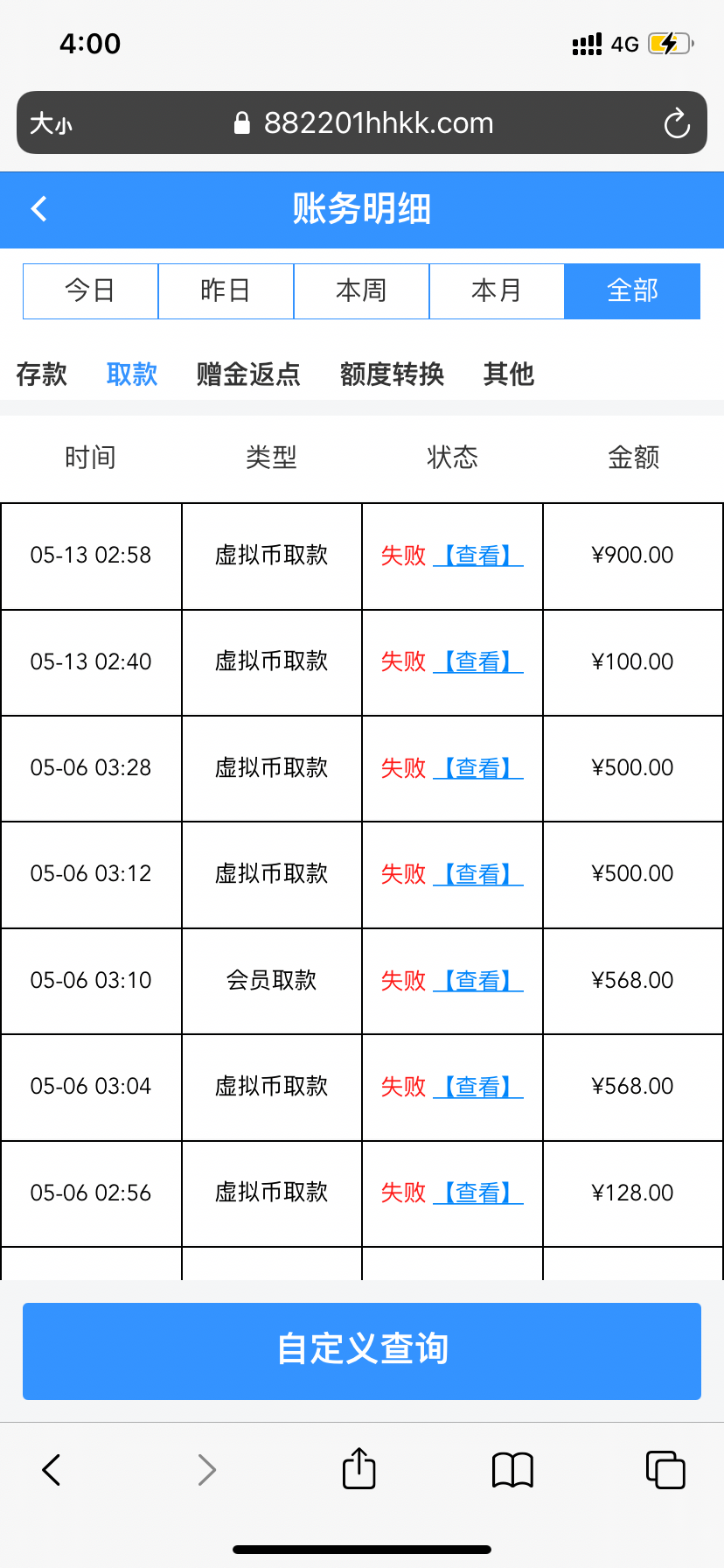
Task: Switch to 额度转换 category
Action: (x=392, y=374)
